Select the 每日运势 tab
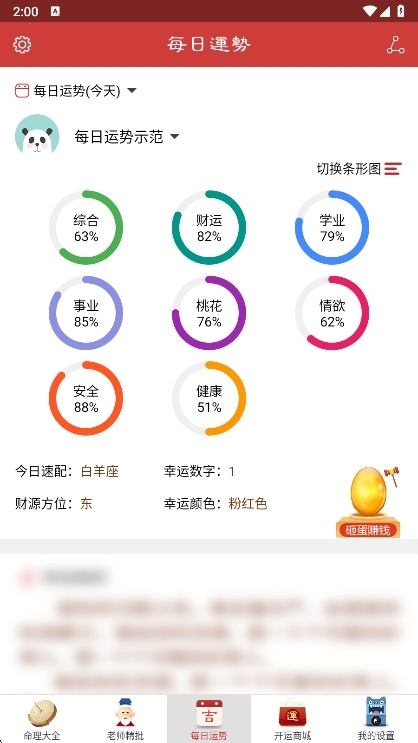 [x=209, y=719]
